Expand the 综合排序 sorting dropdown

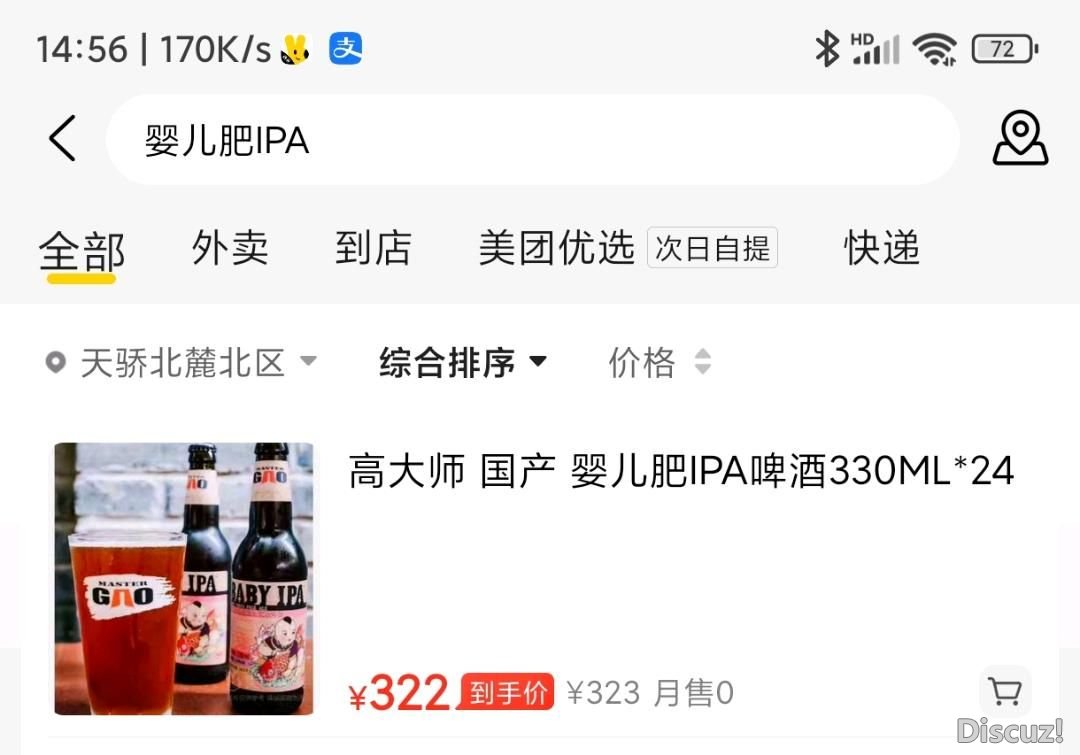(x=463, y=362)
